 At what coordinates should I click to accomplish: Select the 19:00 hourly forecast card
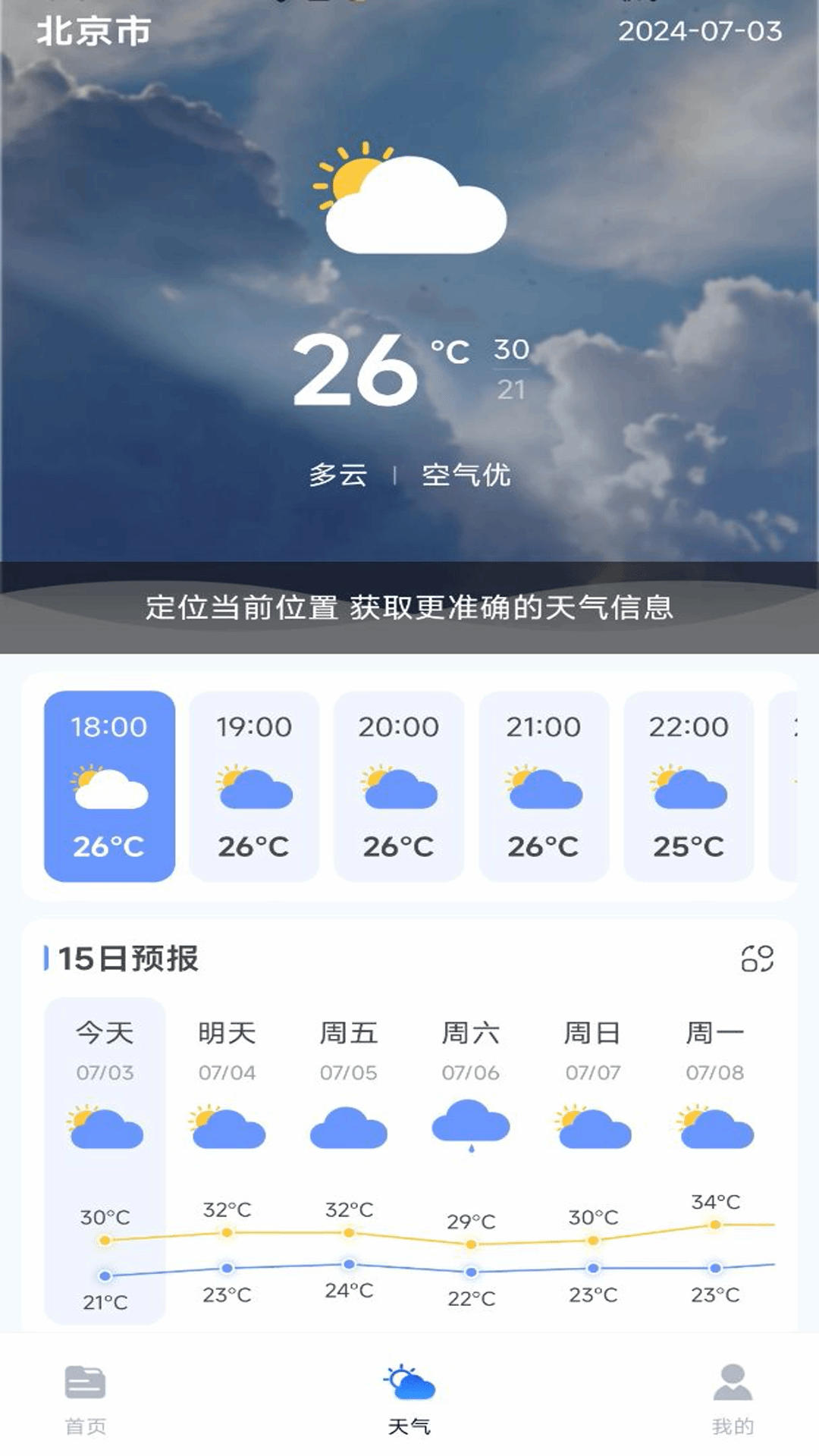point(254,786)
